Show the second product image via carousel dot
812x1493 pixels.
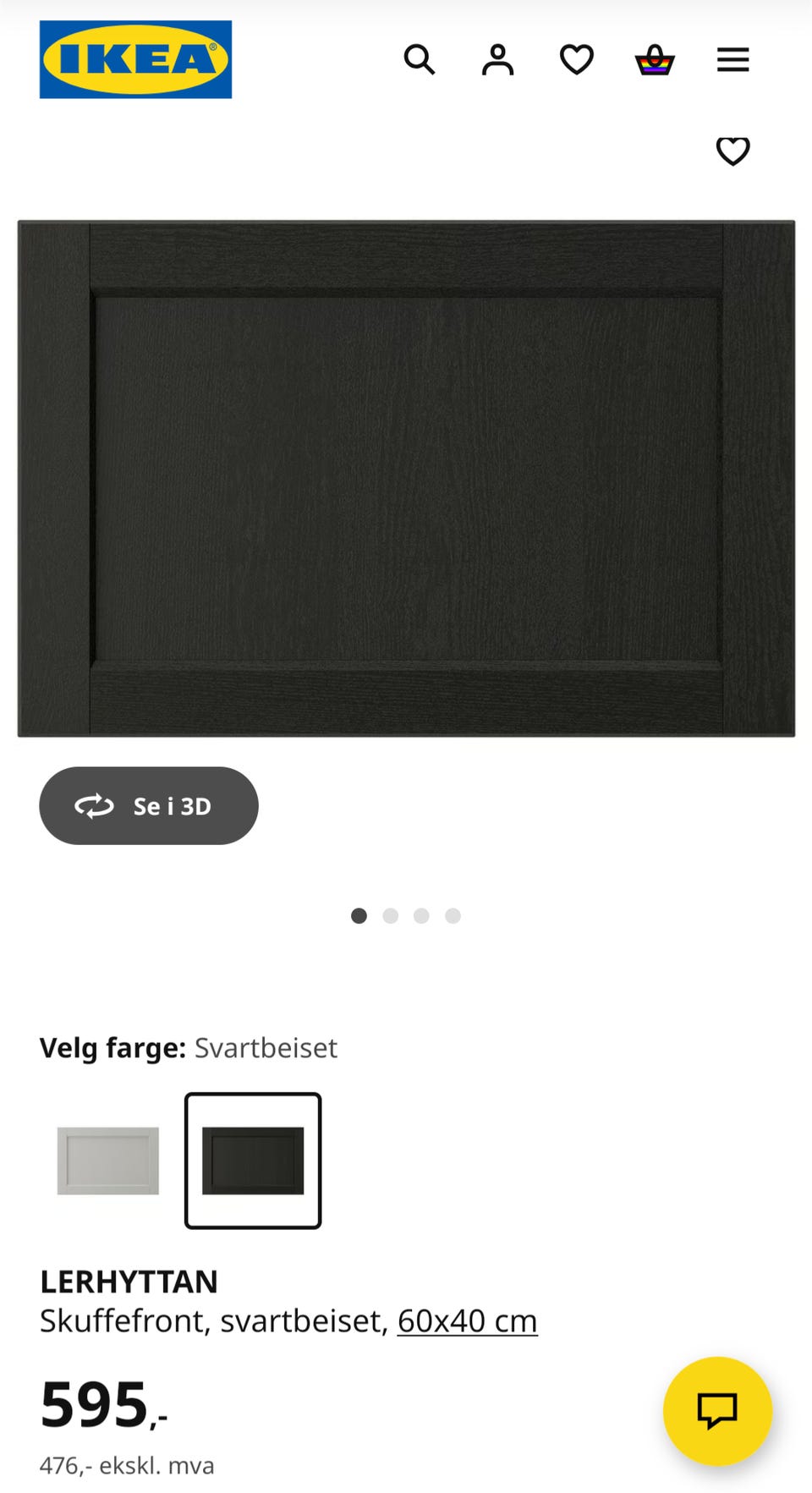391,915
